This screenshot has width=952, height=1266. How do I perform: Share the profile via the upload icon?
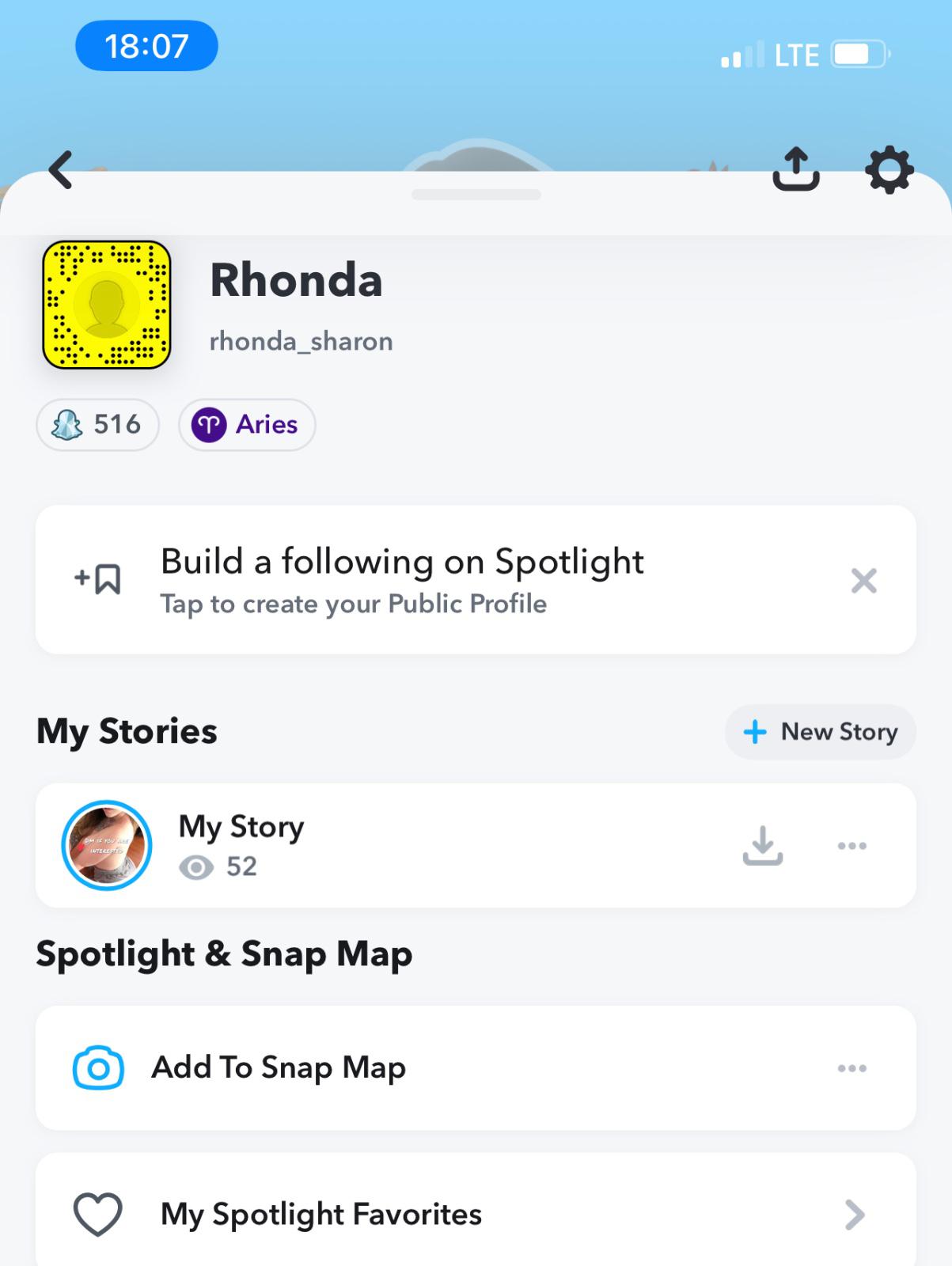[795, 169]
